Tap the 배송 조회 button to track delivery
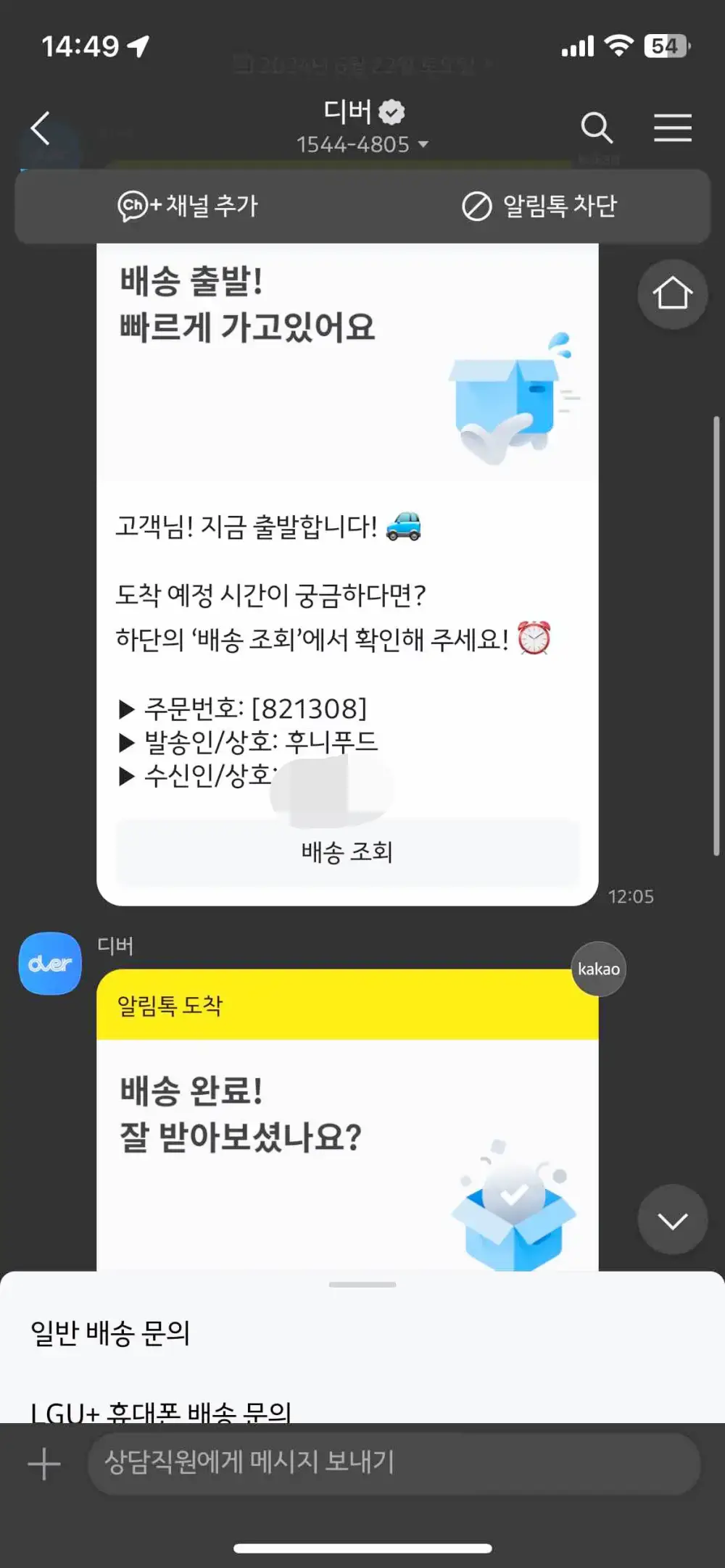 pyautogui.click(x=347, y=854)
